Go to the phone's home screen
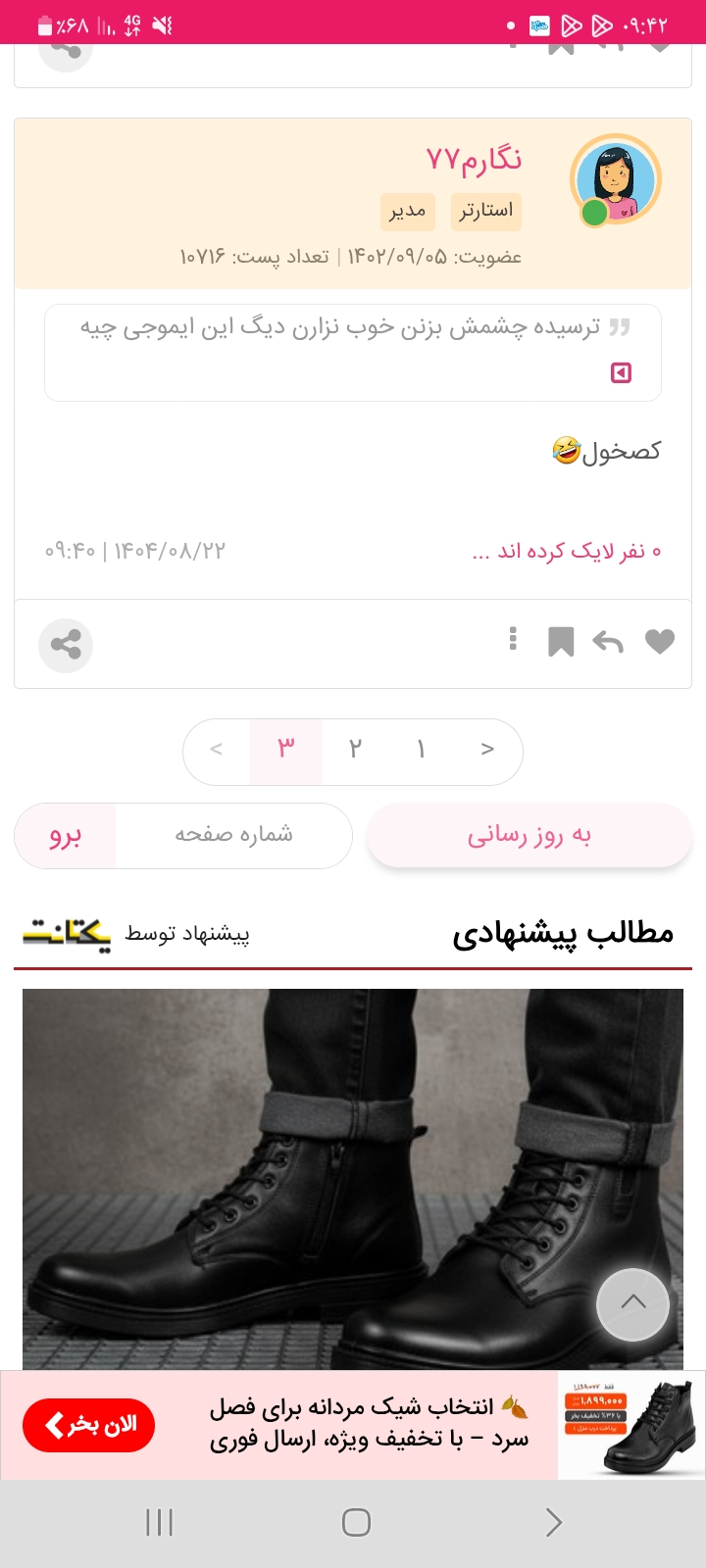Image resolution: width=706 pixels, height=1568 pixels. click(x=356, y=1522)
